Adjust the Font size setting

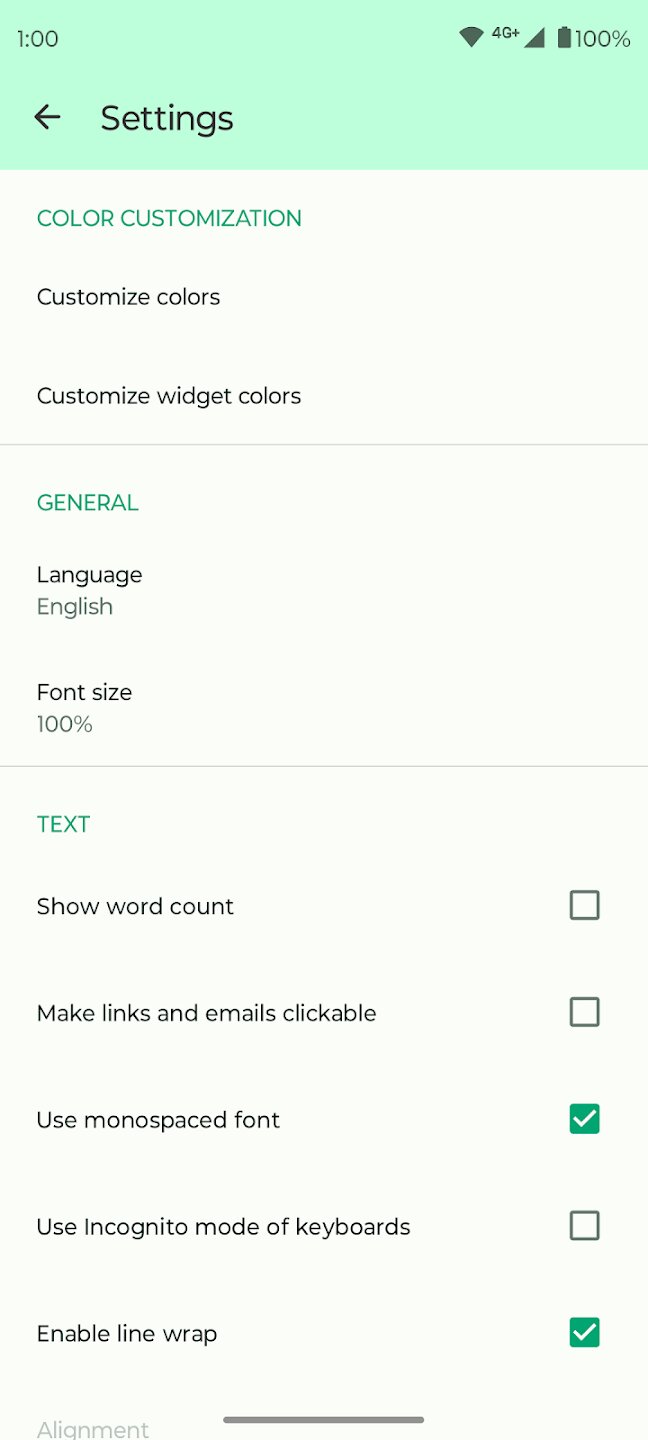click(85, 707)
